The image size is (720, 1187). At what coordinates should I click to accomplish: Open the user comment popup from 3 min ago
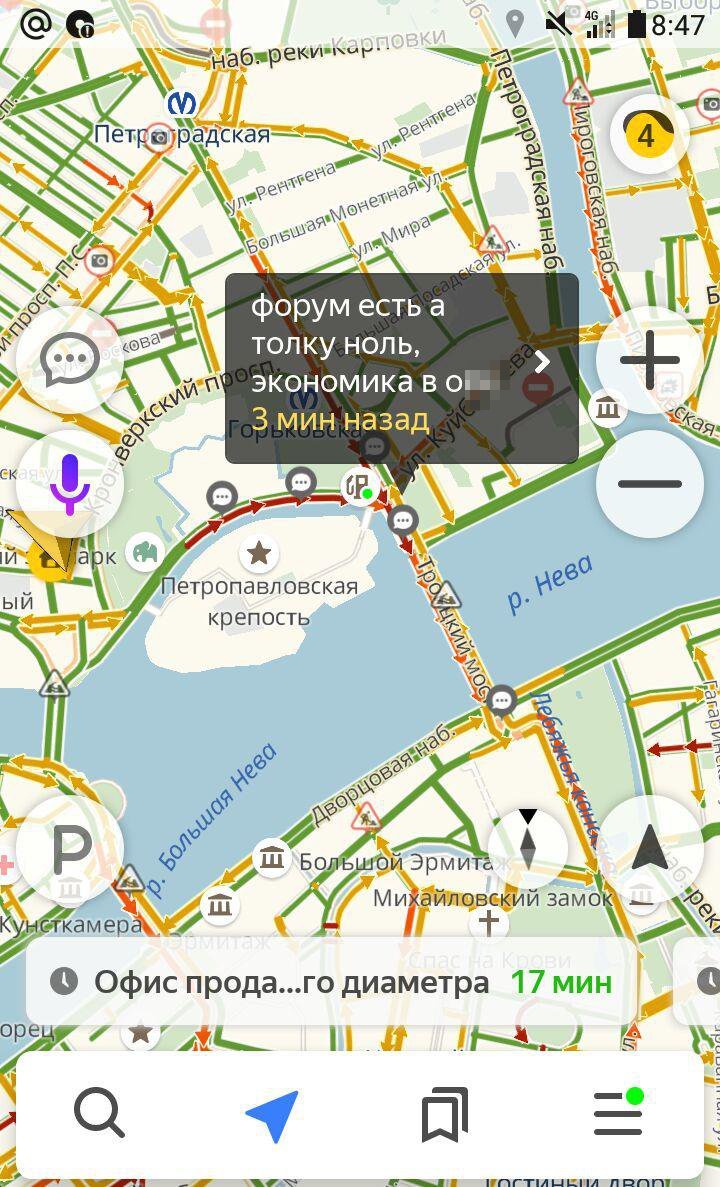(x=401, y=368)
